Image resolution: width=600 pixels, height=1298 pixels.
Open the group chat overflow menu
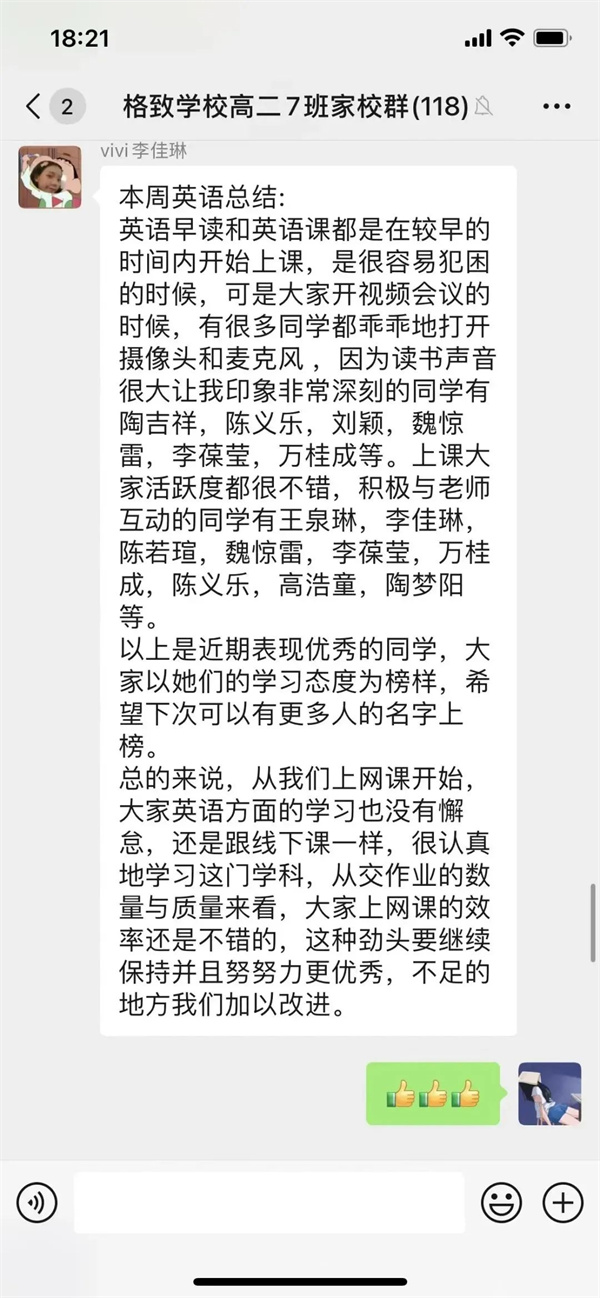556,106
